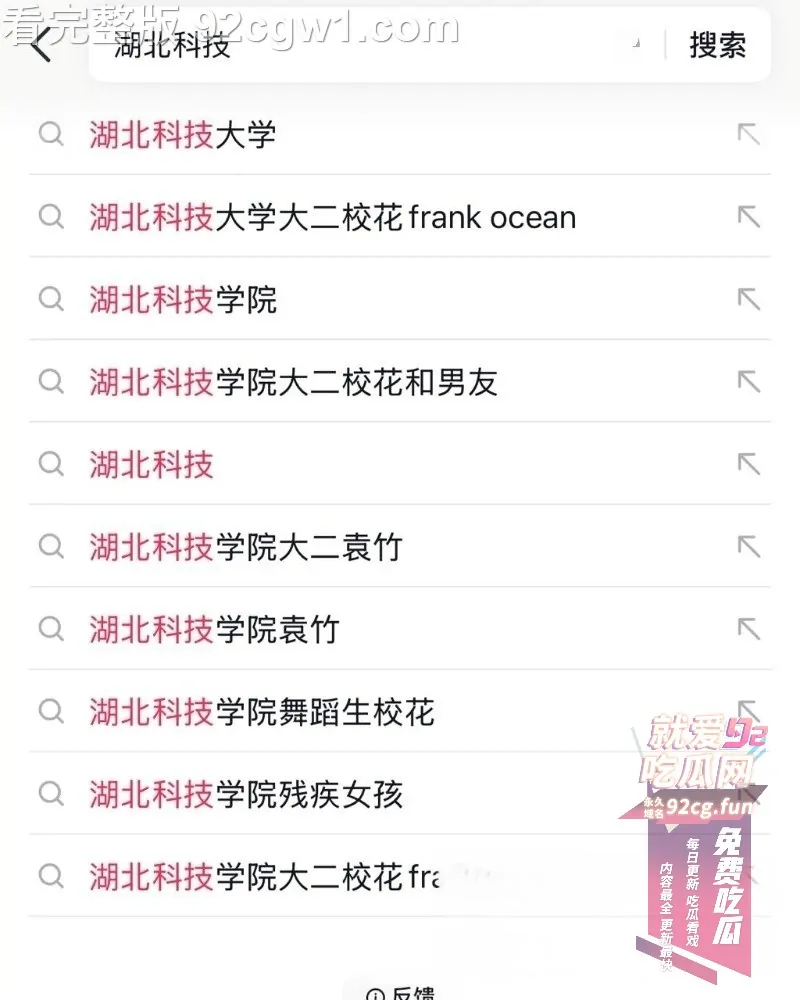Select suggestion 湖北科技学院舞蹈生校花
This screenshot has width=800, height=1000.
click(399, 711)
